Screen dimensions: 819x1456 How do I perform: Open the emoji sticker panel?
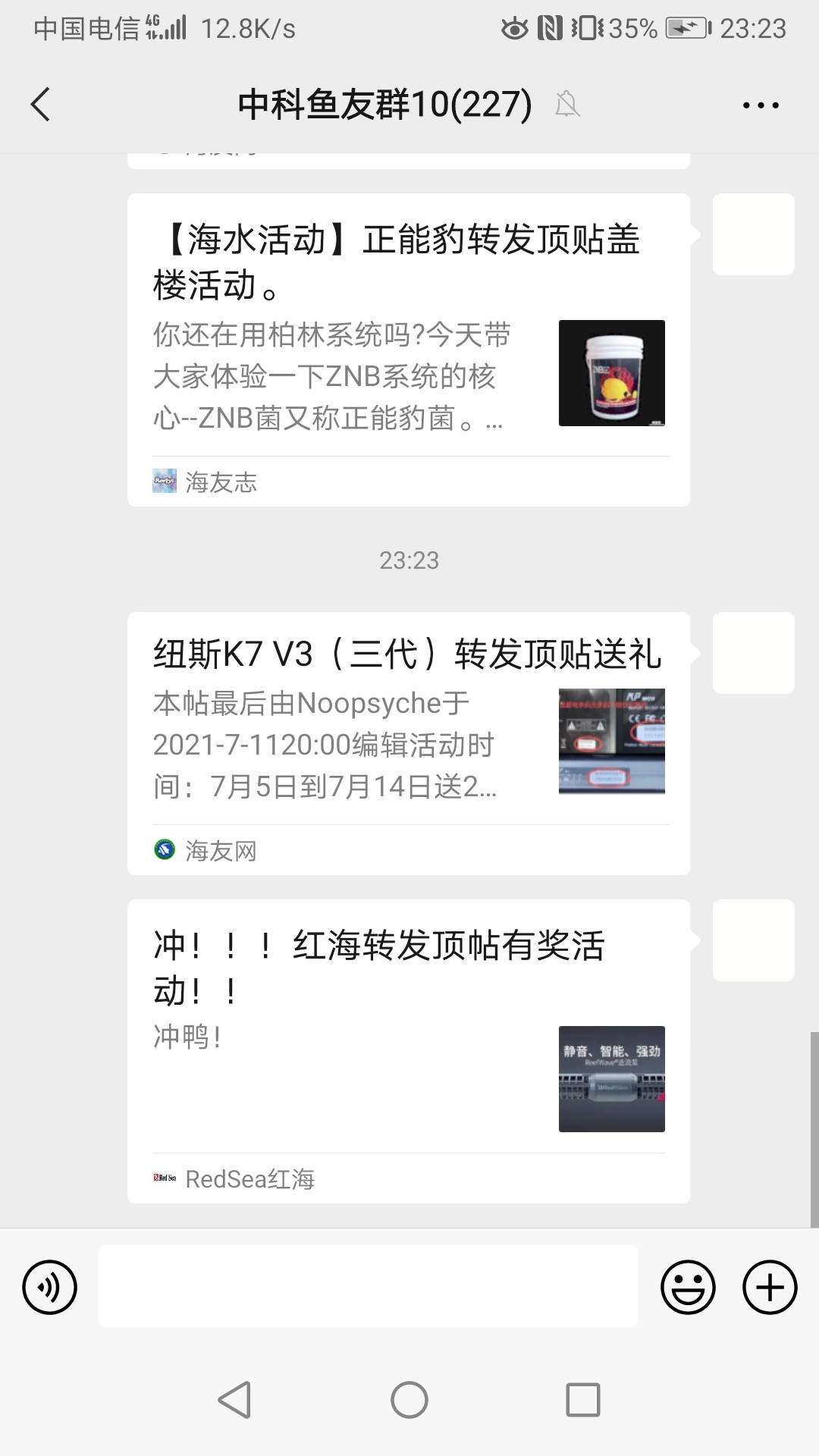click(x=688, y=1287)
